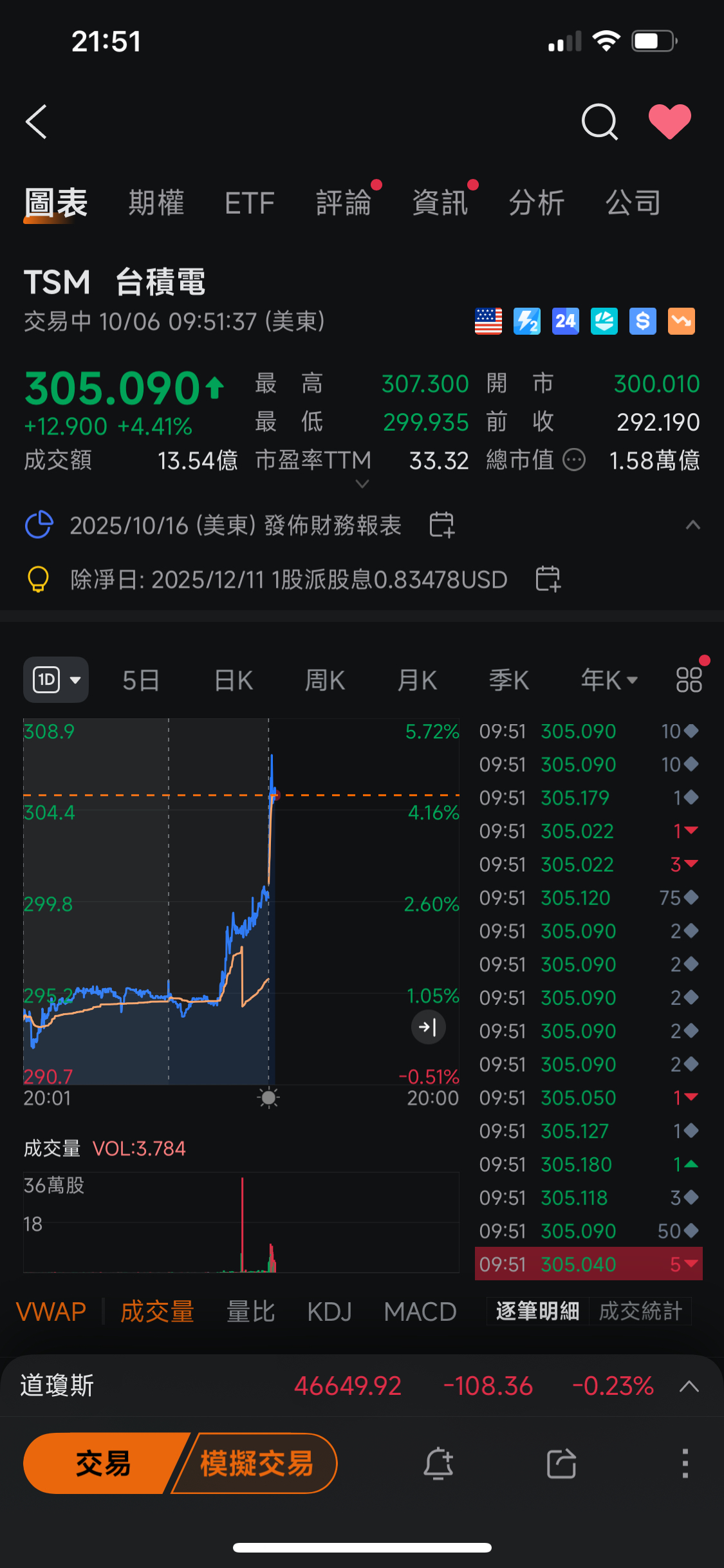Open the 年K dropdown
The height and width of the screenshot is (1568, 724).
click(x=609, y=680)
